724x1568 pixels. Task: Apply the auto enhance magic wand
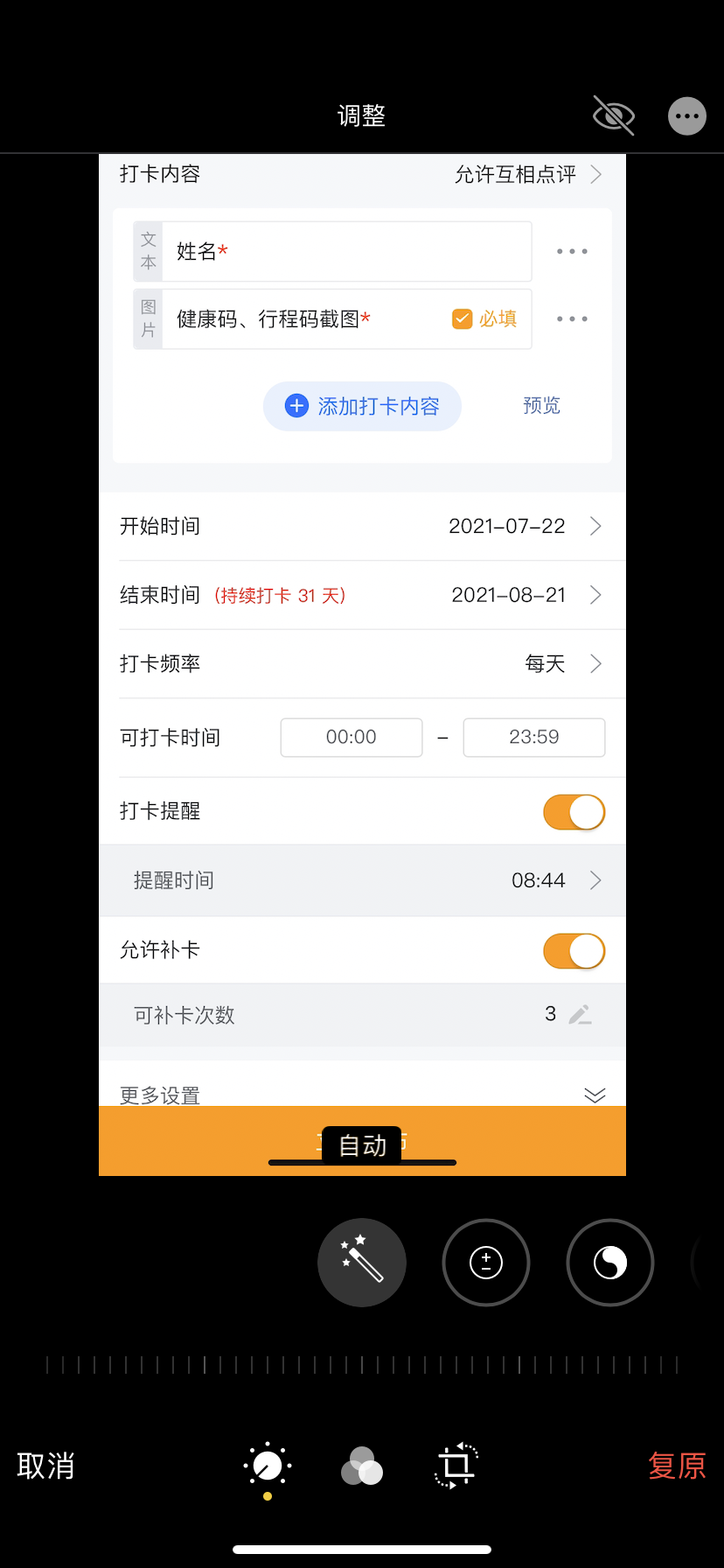362,1263
